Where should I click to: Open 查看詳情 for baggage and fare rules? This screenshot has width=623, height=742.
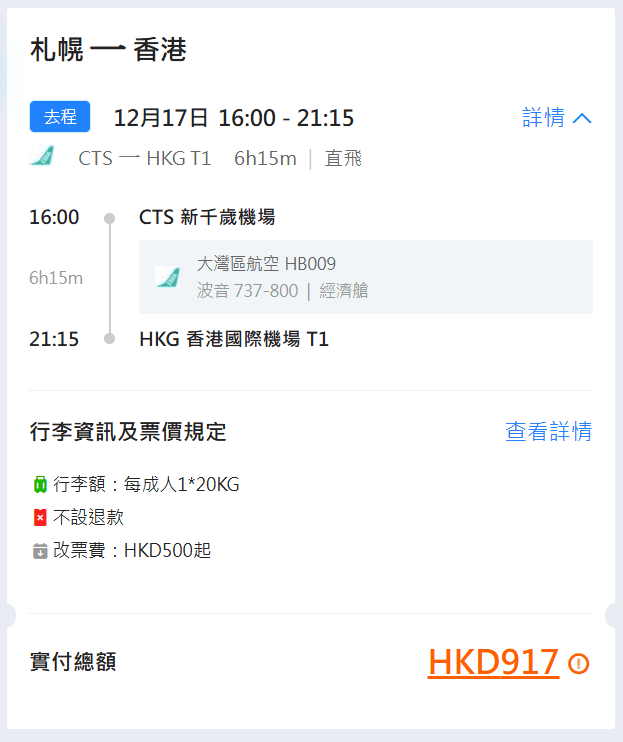coord(548,432)
